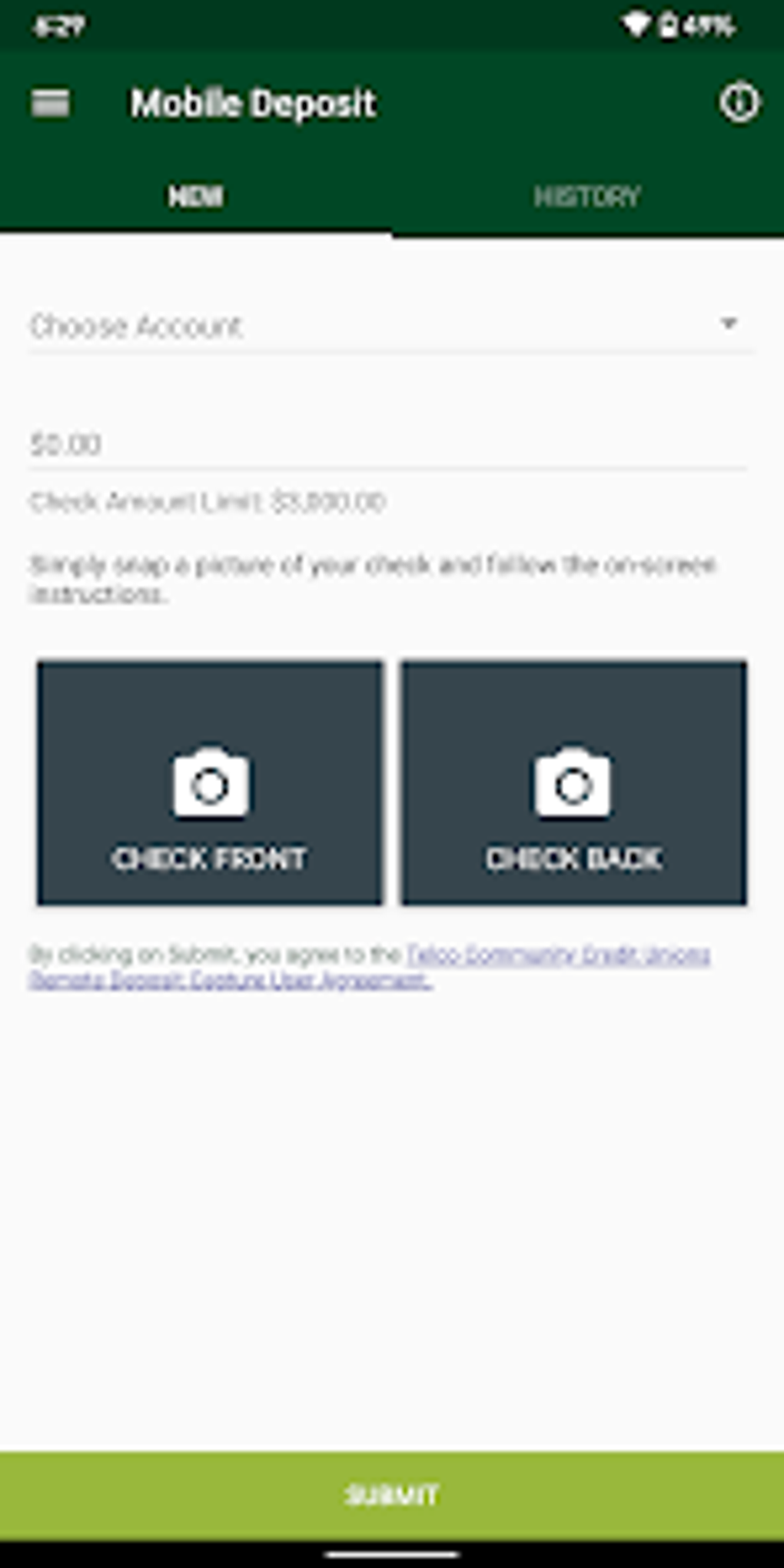The image size is (784, 1568).
Task: Submit the mobile deposit
Action: click(392, 1495)
